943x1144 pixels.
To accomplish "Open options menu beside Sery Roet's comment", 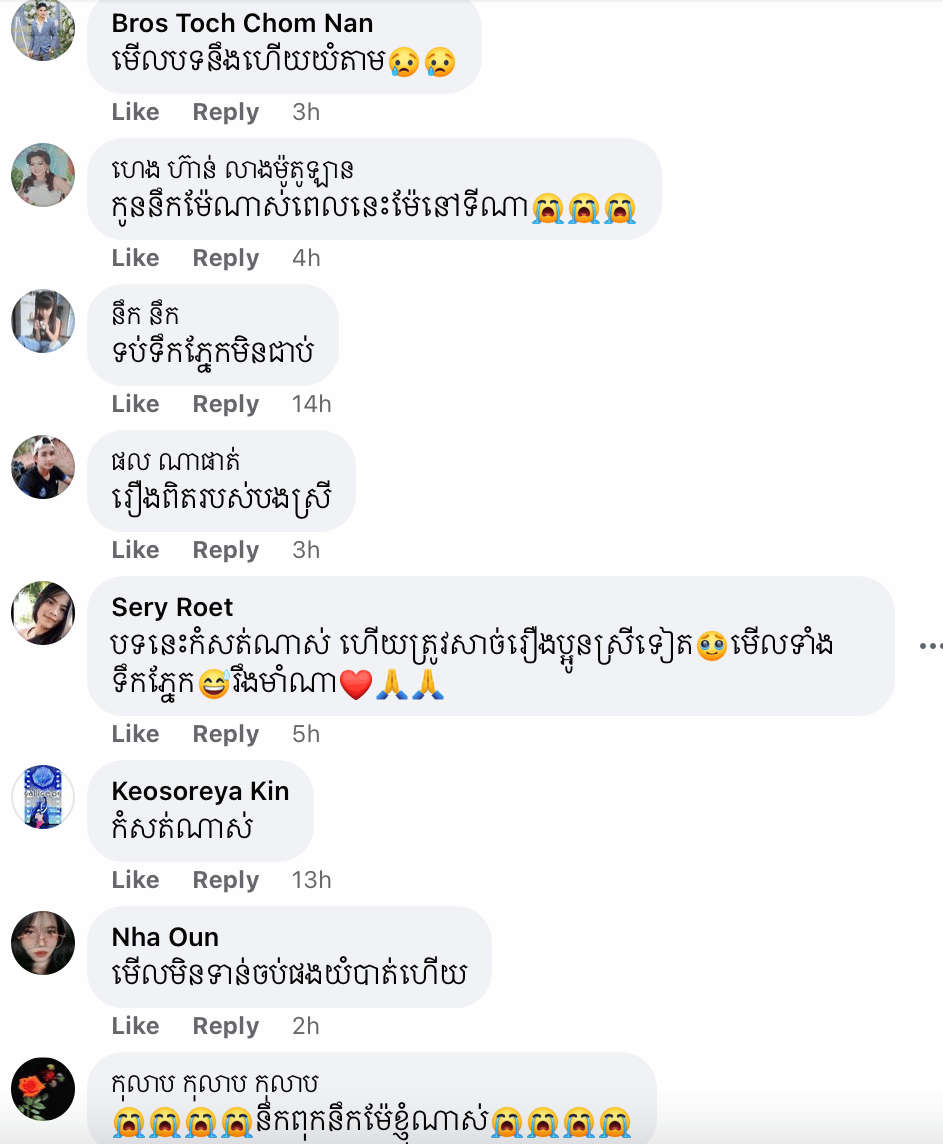I will [x=929, y=646].
